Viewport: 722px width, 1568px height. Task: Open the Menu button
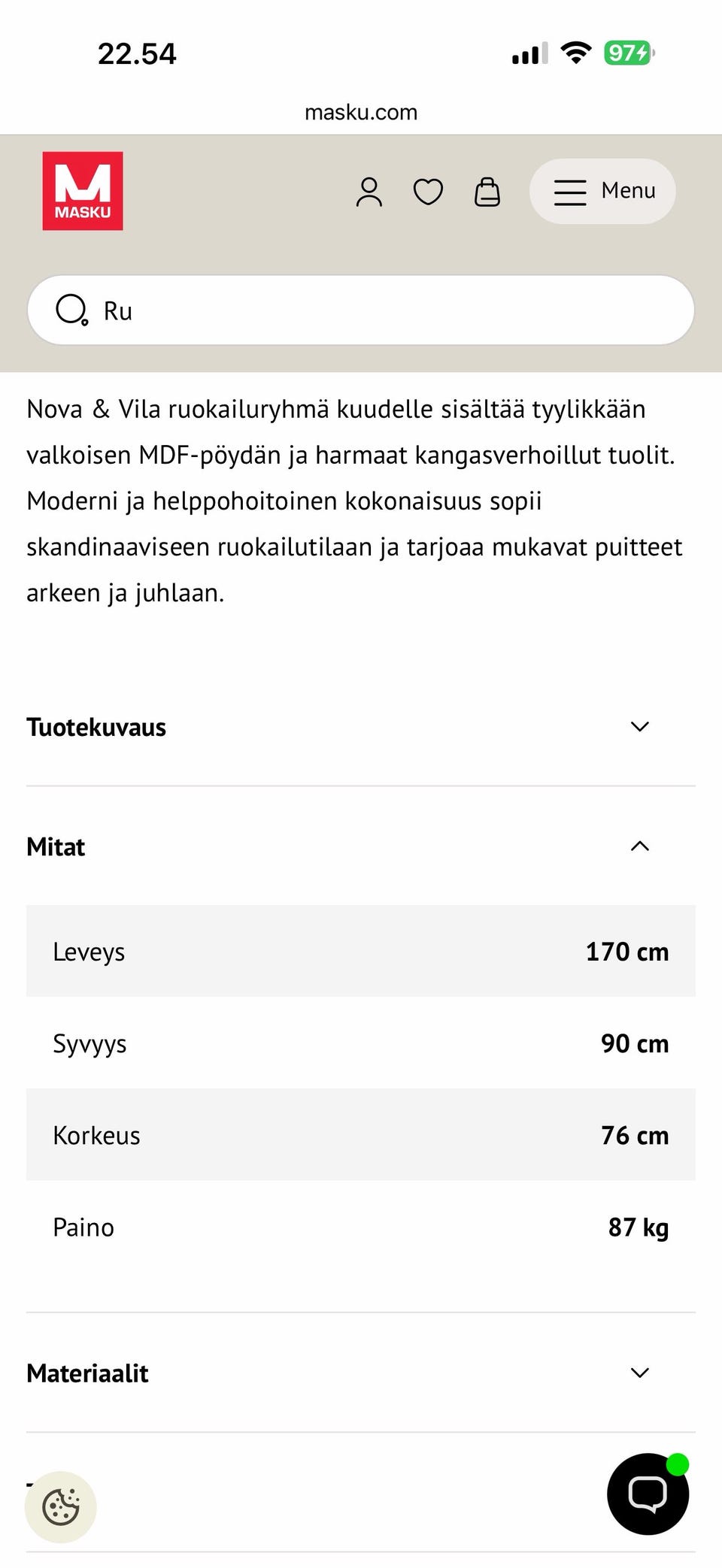click(x=602, y=191)
